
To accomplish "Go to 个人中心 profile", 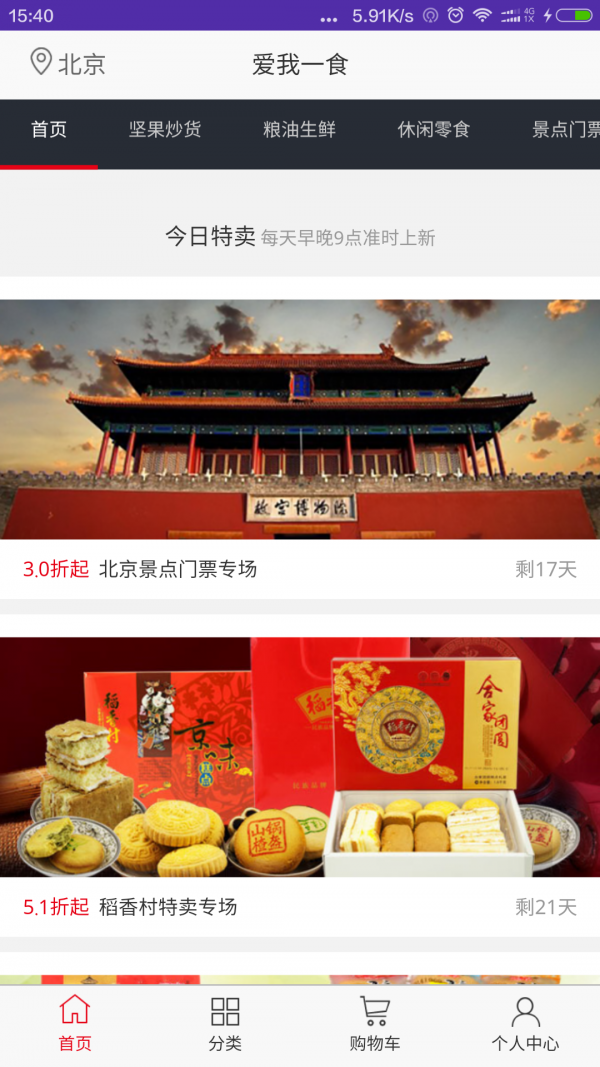I will pyautogui.click(x=525, y=1023).
